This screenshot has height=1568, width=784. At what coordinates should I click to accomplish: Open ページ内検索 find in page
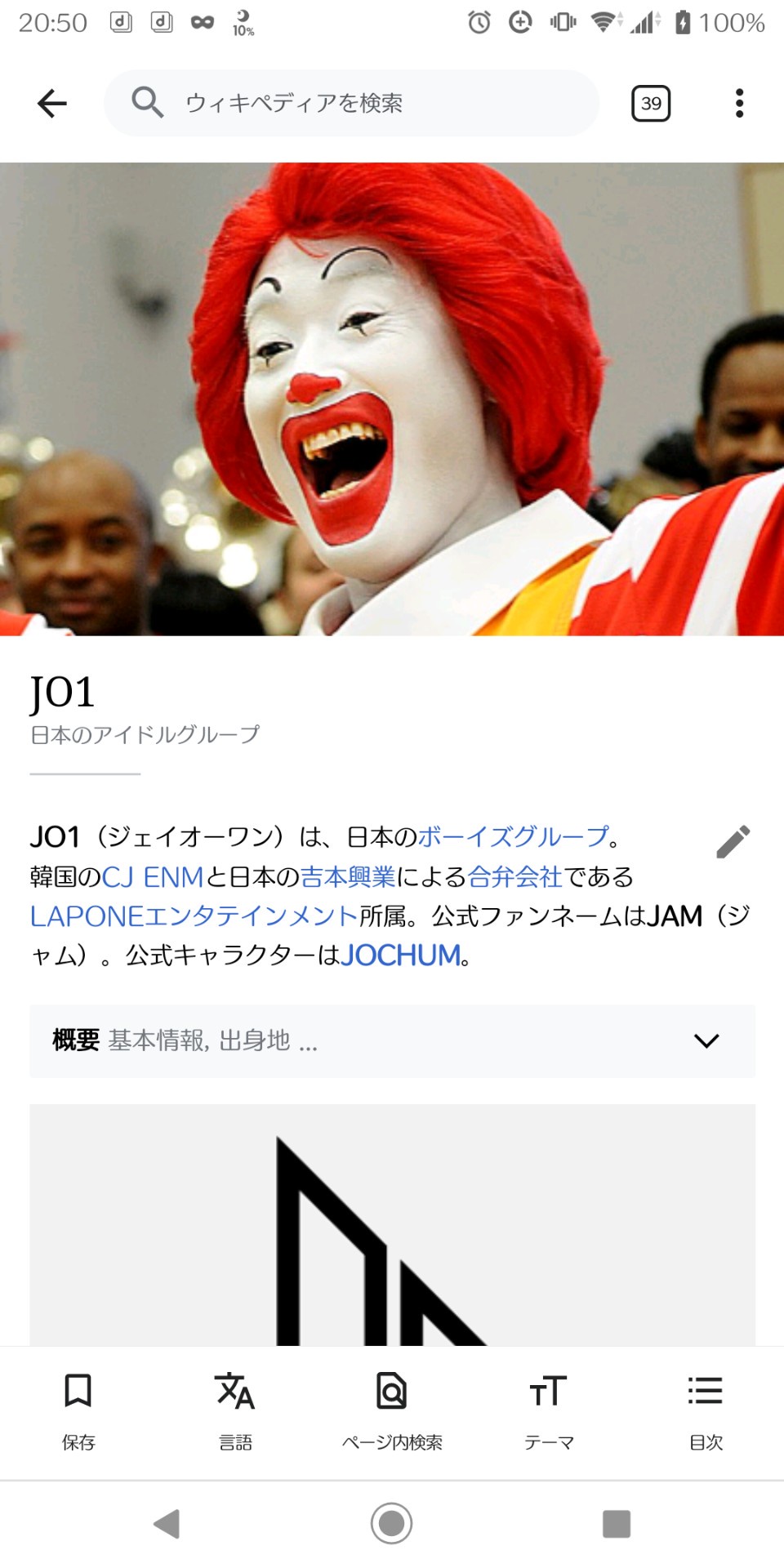point(392,1409)
